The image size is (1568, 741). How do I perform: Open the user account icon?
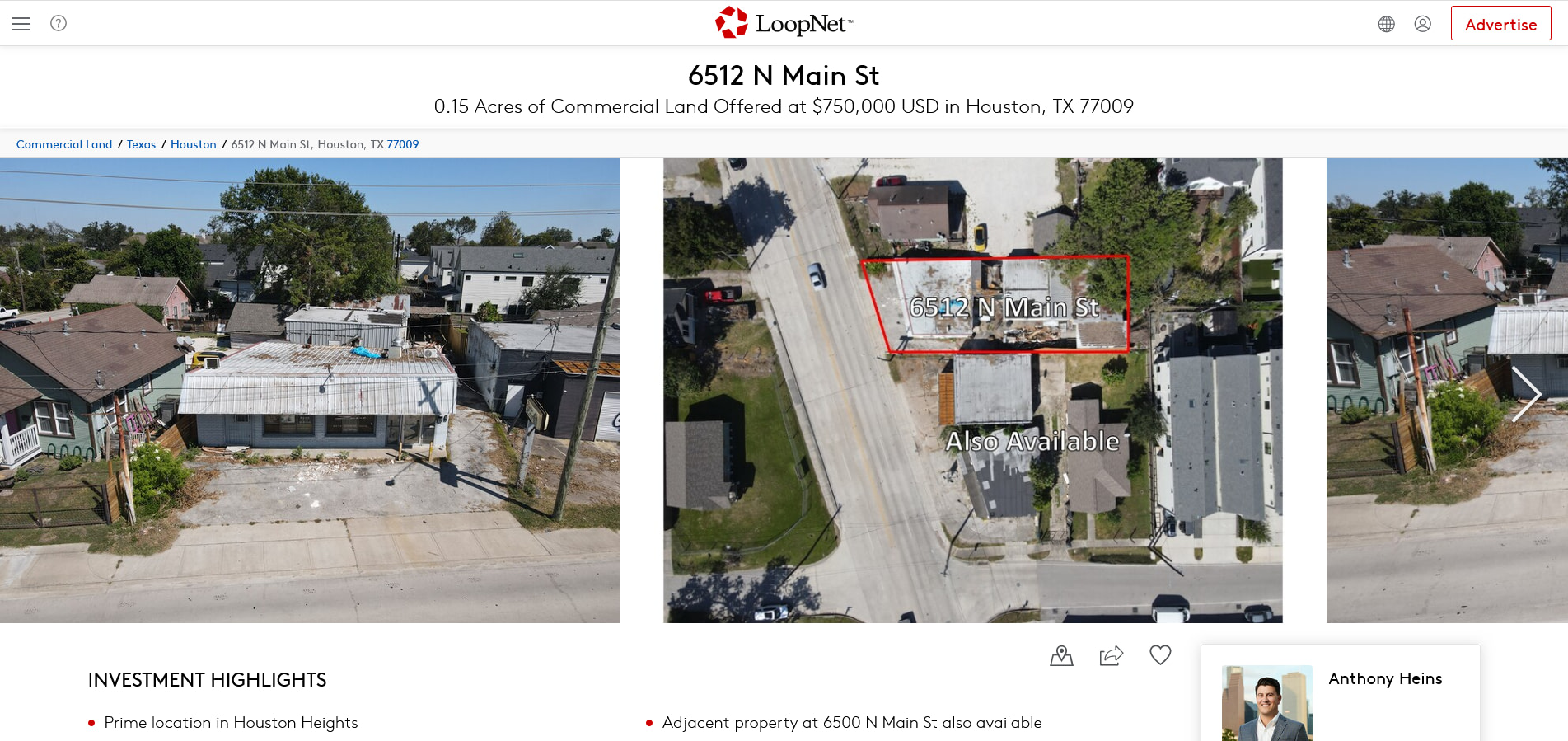point(1423,24)
